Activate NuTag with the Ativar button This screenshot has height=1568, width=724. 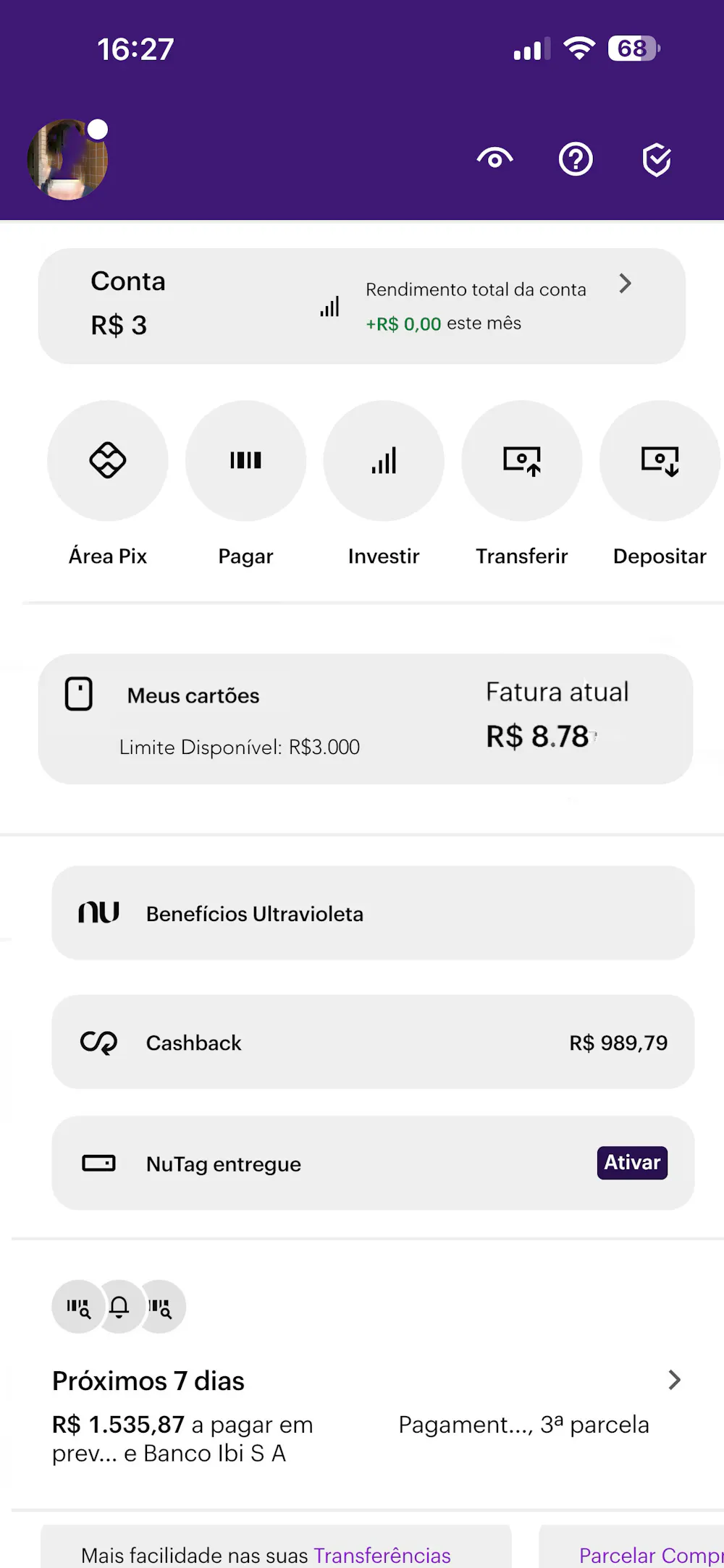coord(632,1163)
